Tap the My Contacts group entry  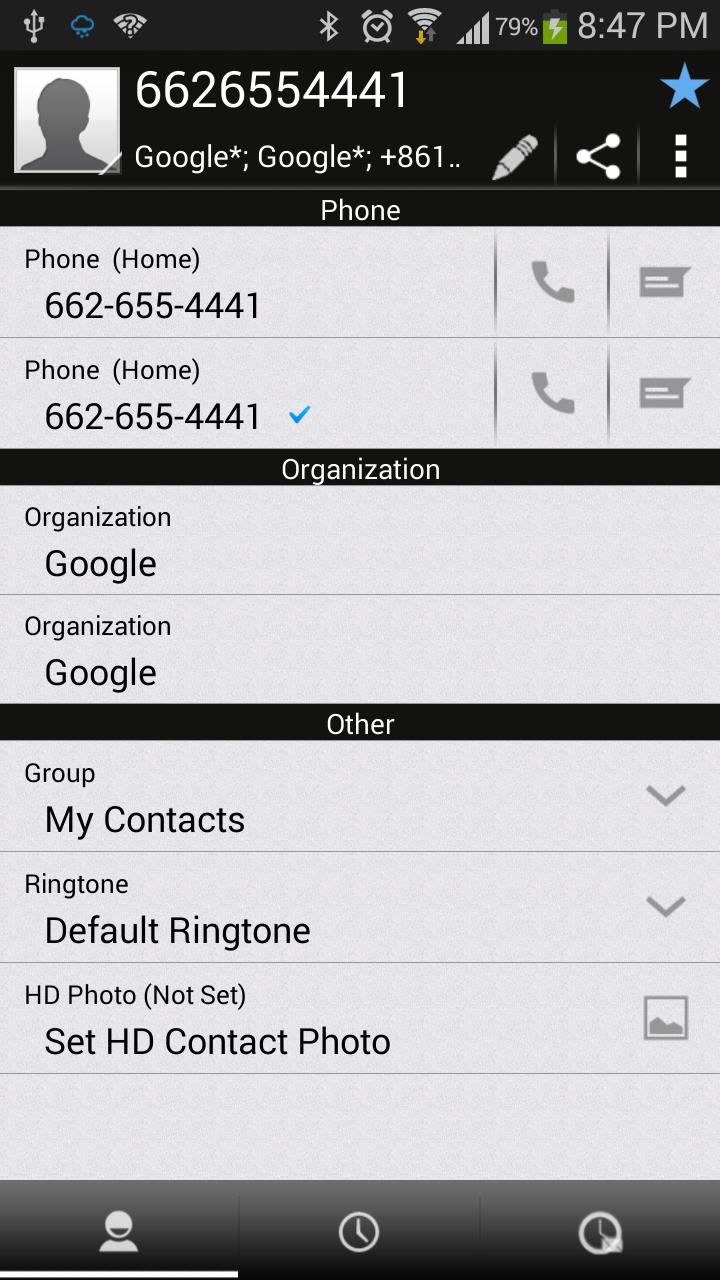tap(144, 819)
